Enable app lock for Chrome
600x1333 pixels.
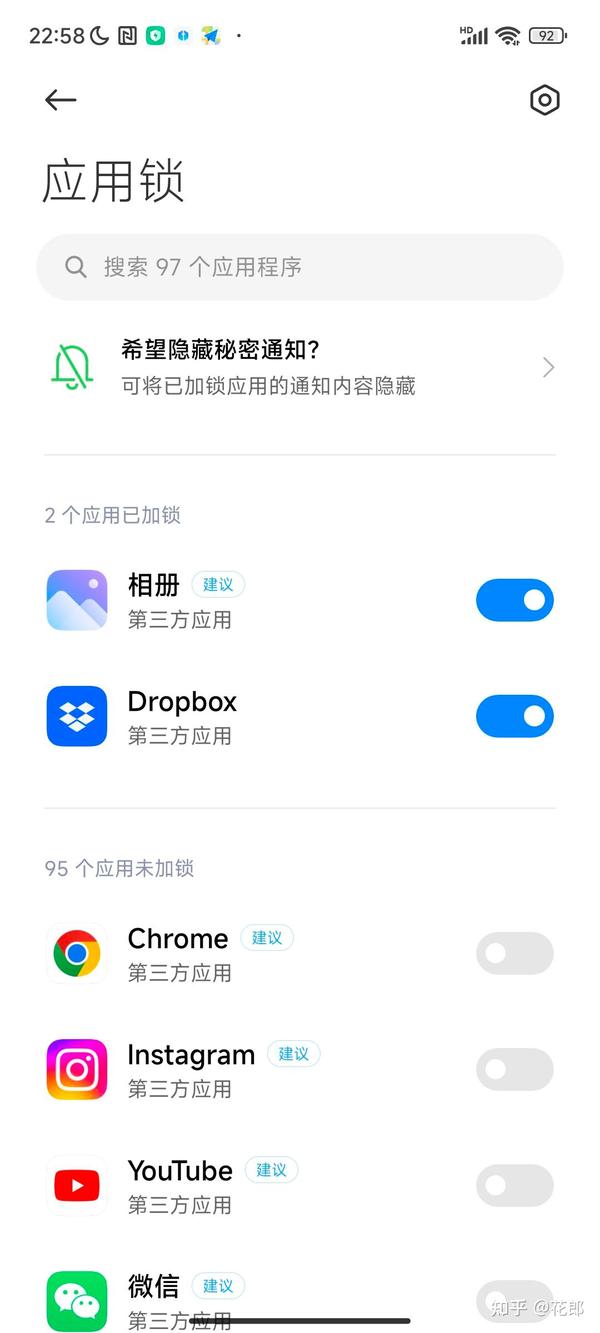[x=515, y=953]
